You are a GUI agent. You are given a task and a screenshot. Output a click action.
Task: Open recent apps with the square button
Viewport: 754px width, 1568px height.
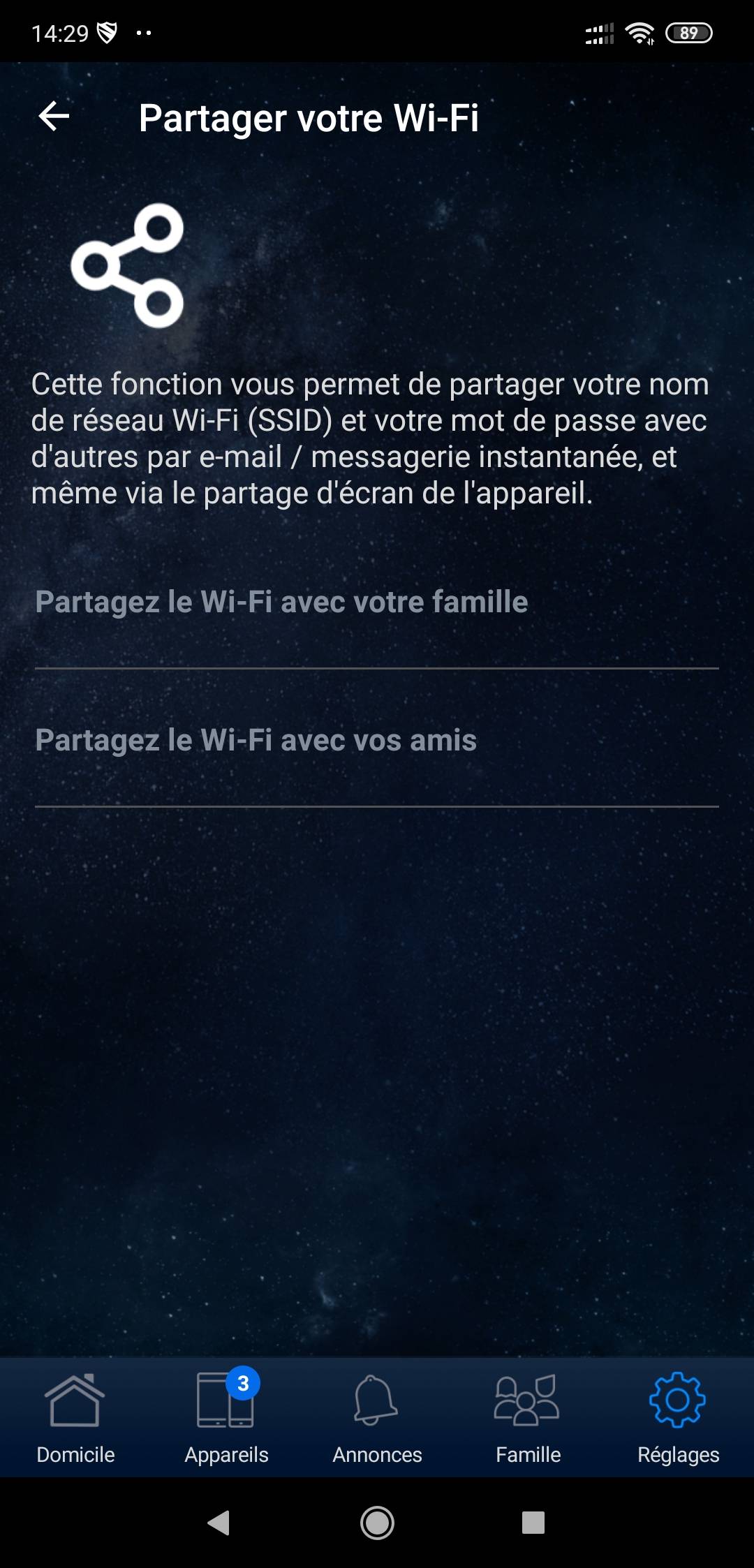click(x=533, y=1523)
